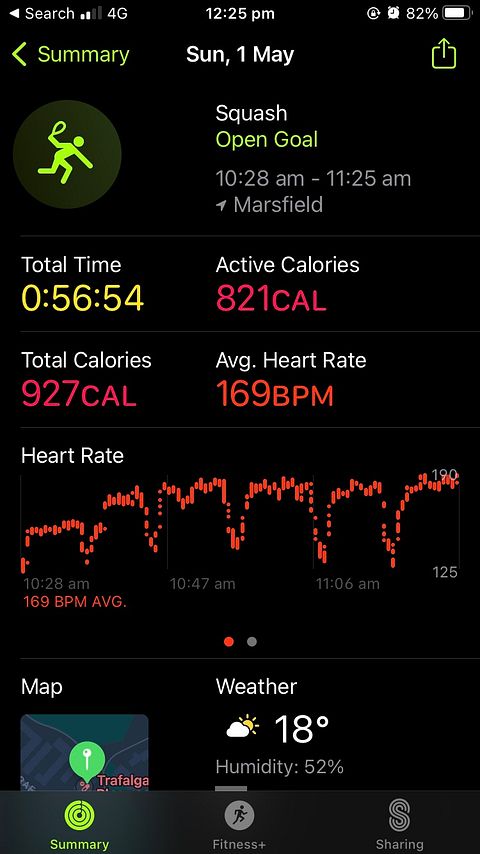Tap the second heart rate page dot
The width and height of the screenshot is (480, 854).
click(252, 642)
